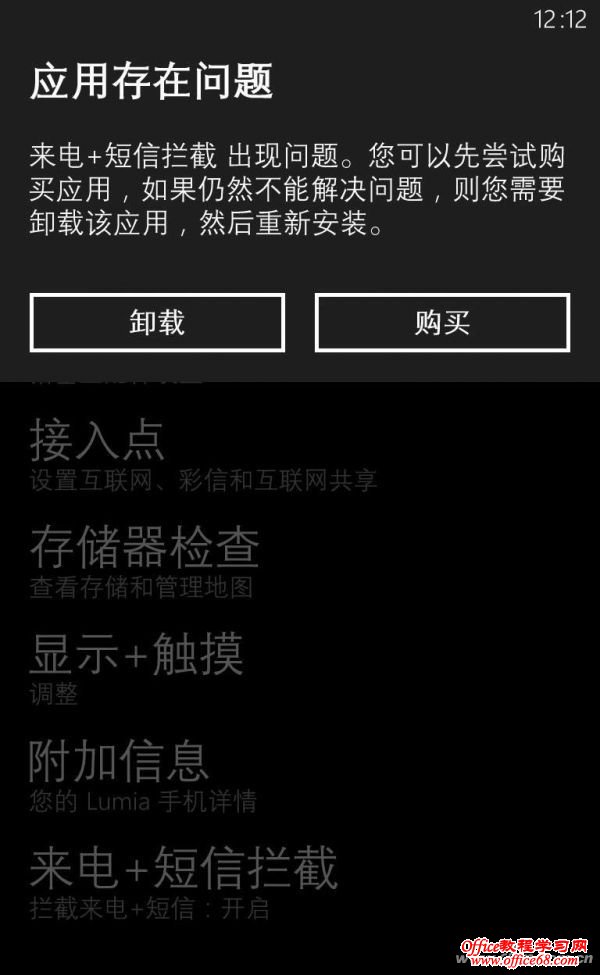Tap the 购买 buy button
Viewport: 600px width, 975px height.
point(442,322)
